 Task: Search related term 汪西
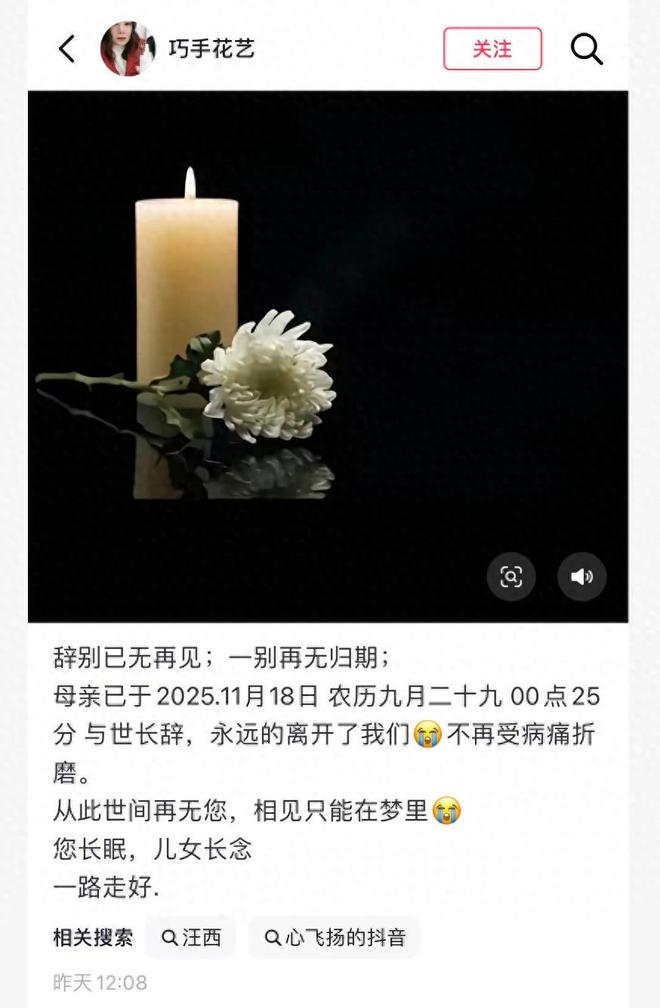(x=191, y=937)
